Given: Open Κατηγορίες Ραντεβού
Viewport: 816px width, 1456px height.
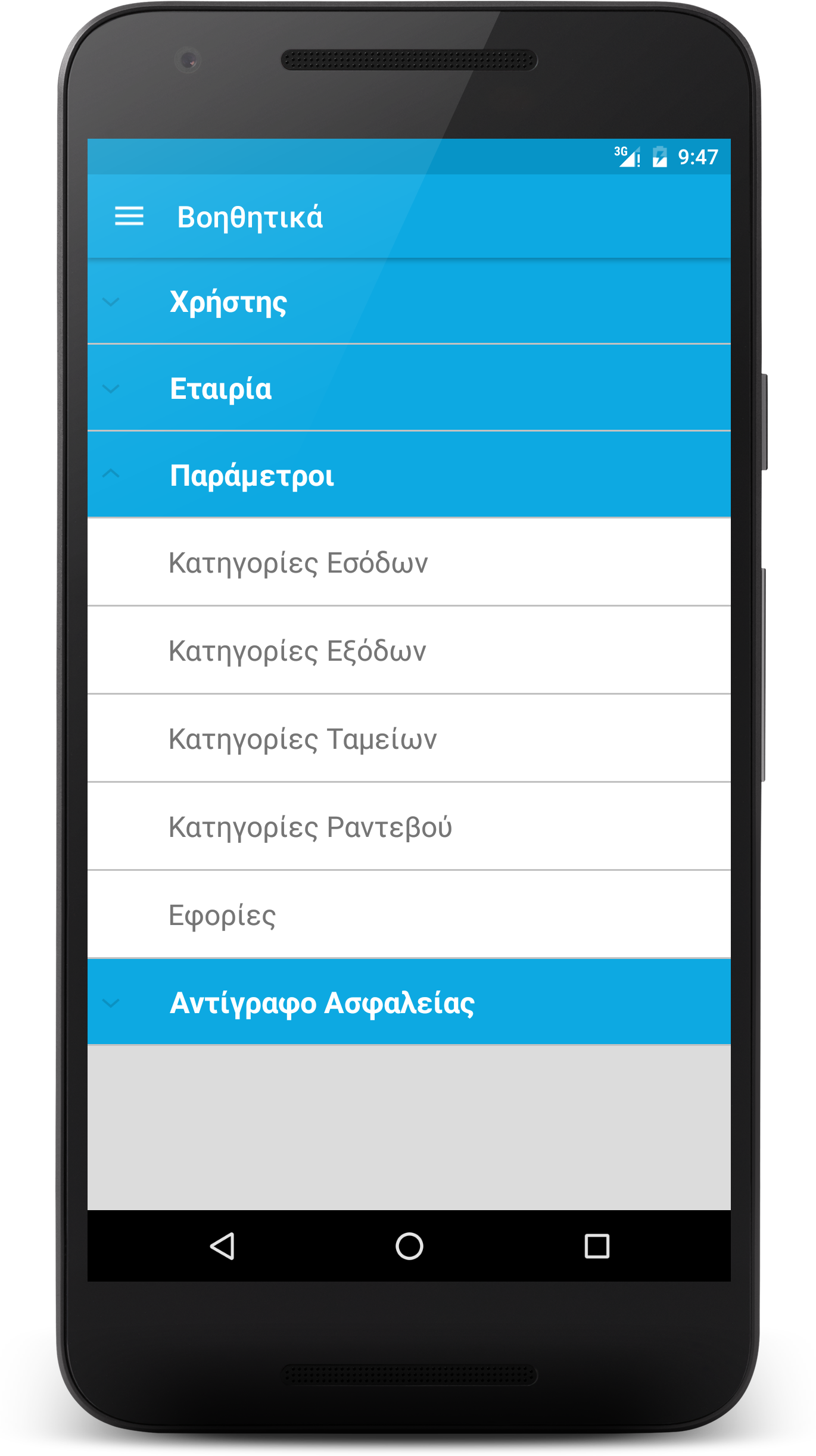Looking at the screenshot, I should pyautogui.click(x=409, y=827).
